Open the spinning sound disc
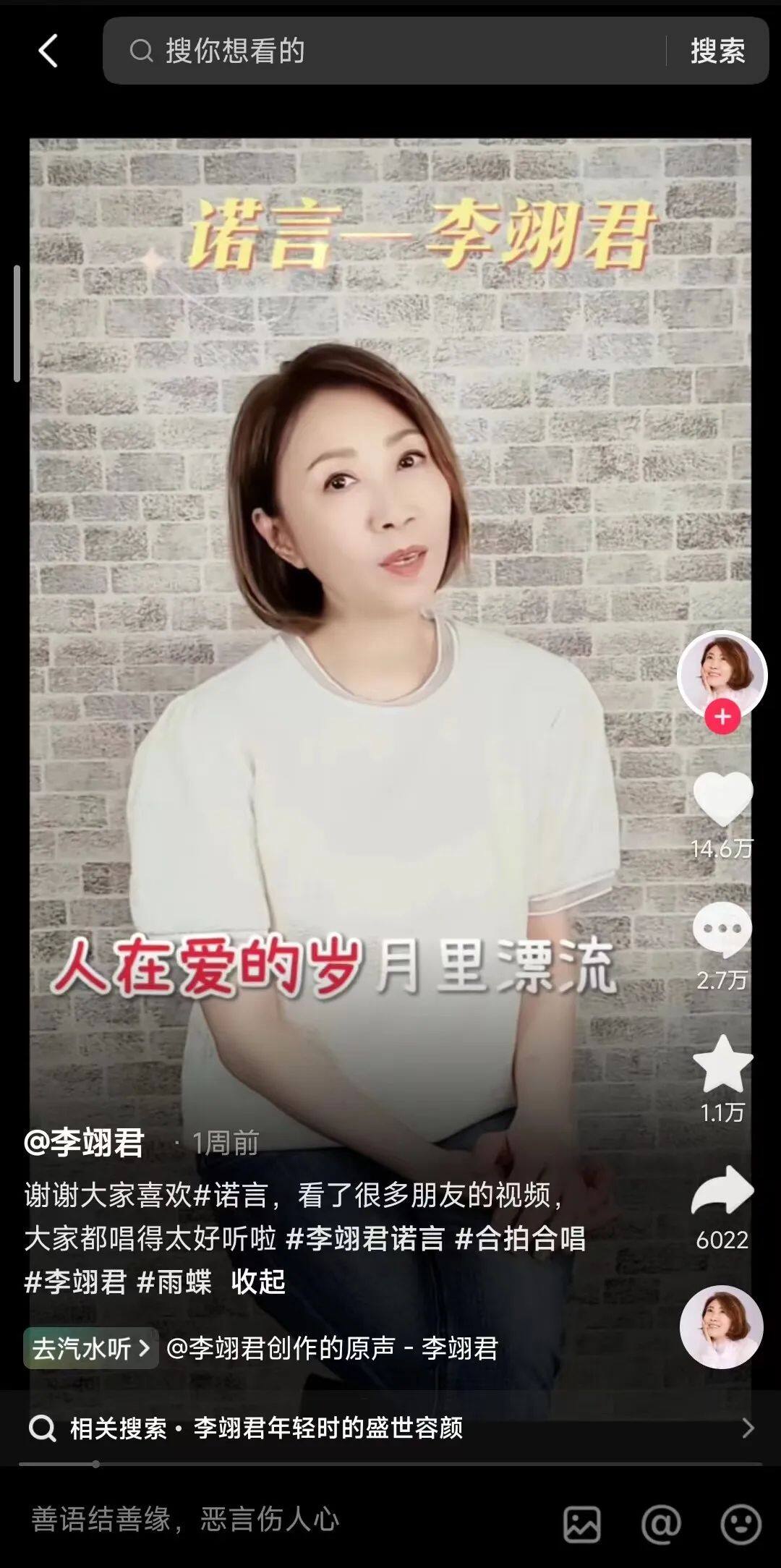 coord(722,1326)
